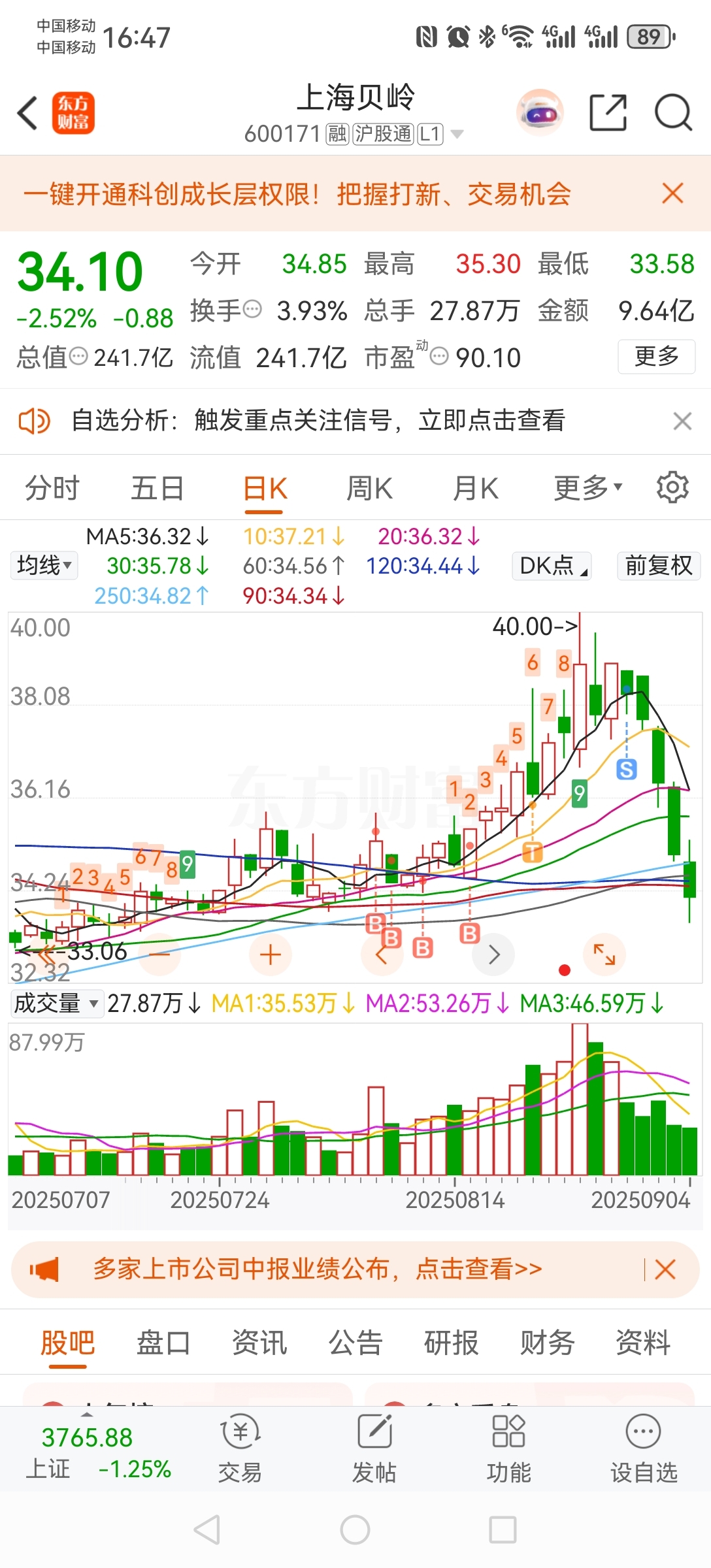The image size is (711, 1568).
Task: Switch to the 周K chart tab
Action: pos(369,488)
